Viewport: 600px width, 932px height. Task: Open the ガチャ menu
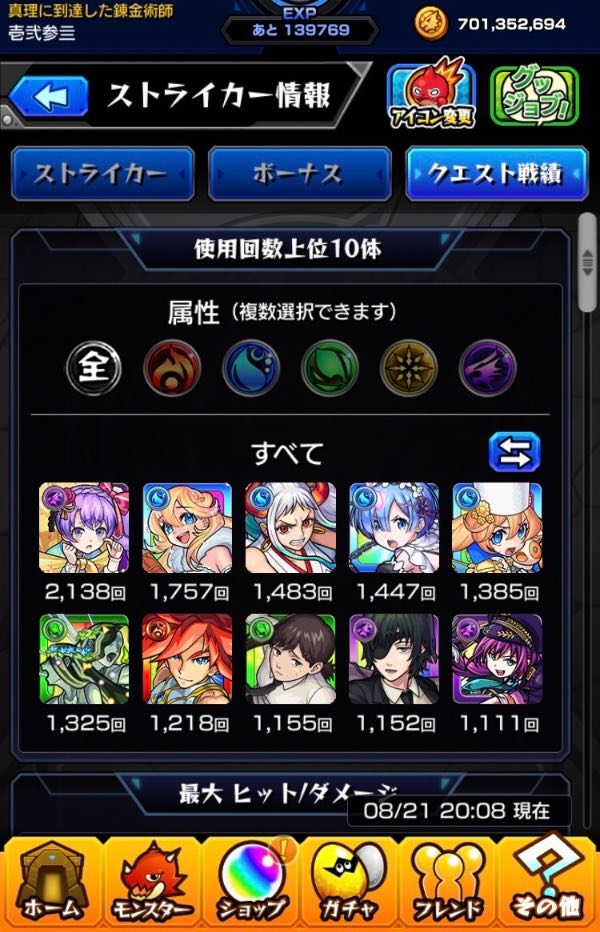pyautogui.click(x=350, y=882)
